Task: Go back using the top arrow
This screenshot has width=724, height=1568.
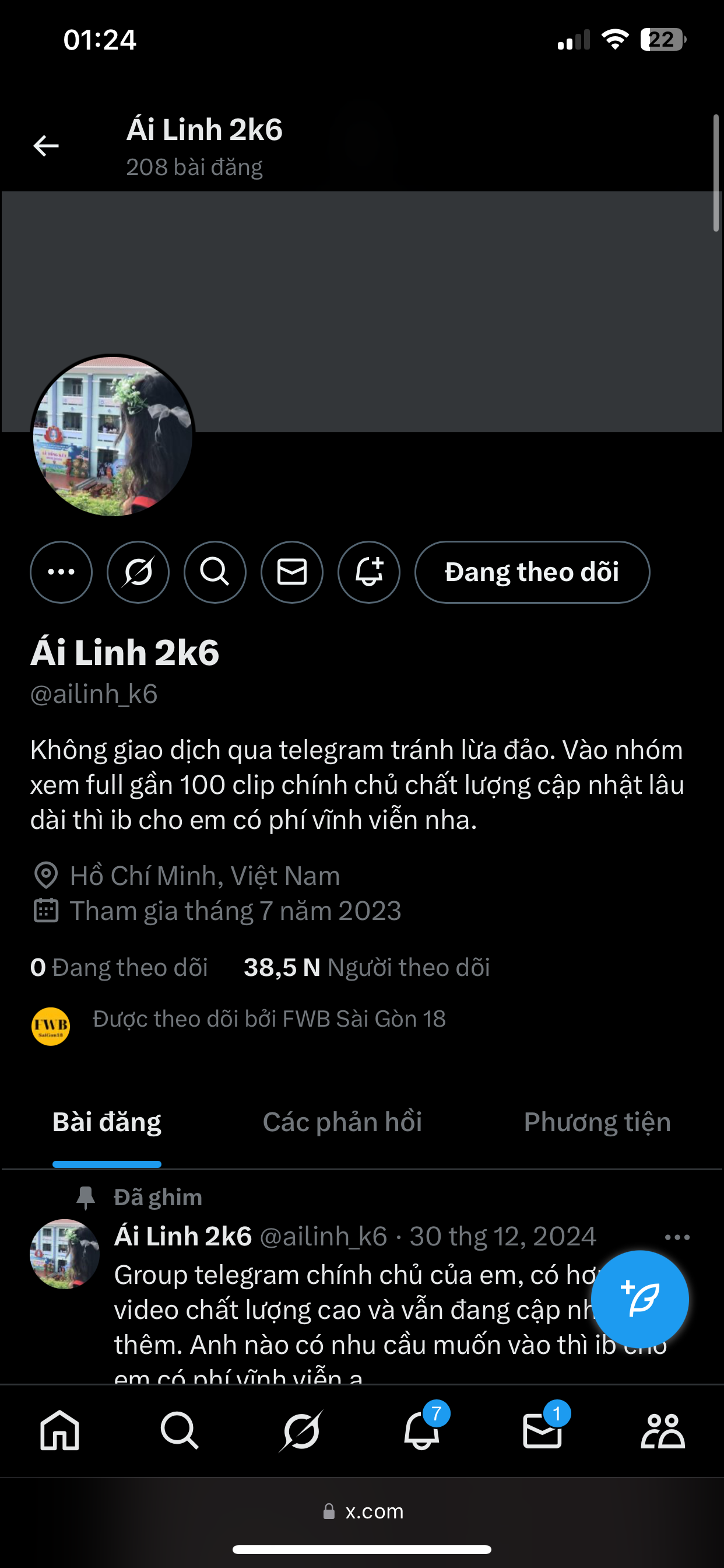Action: [45, 146]
